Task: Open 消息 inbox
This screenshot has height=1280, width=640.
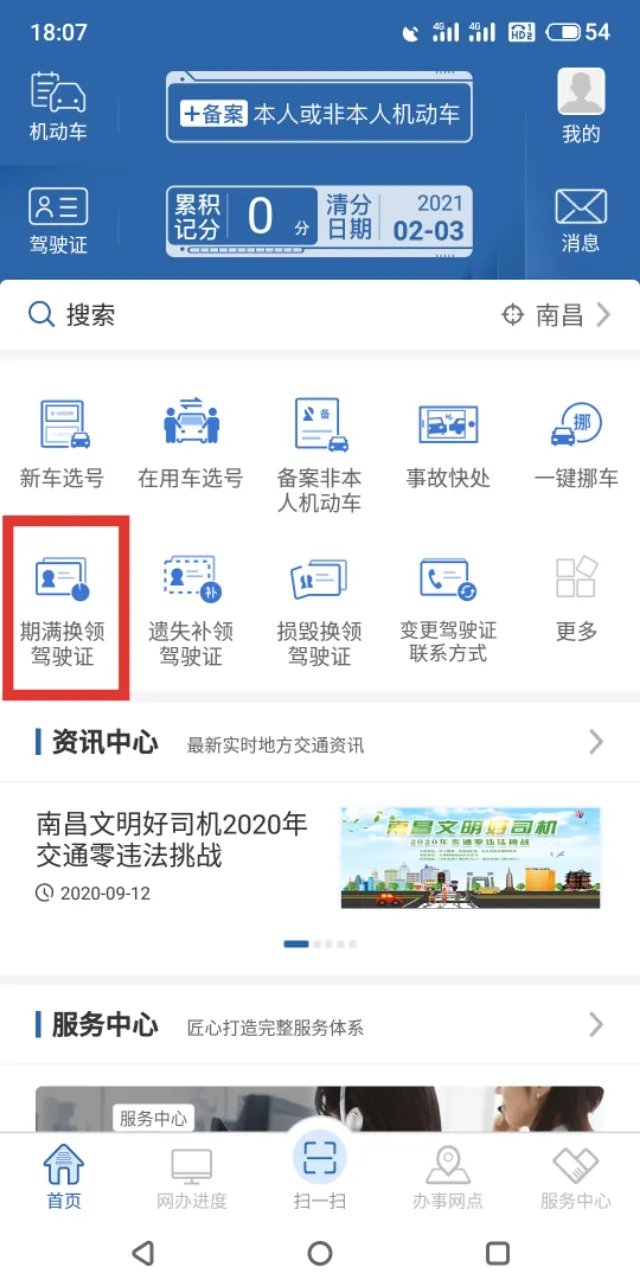Action: coord(580,220)
